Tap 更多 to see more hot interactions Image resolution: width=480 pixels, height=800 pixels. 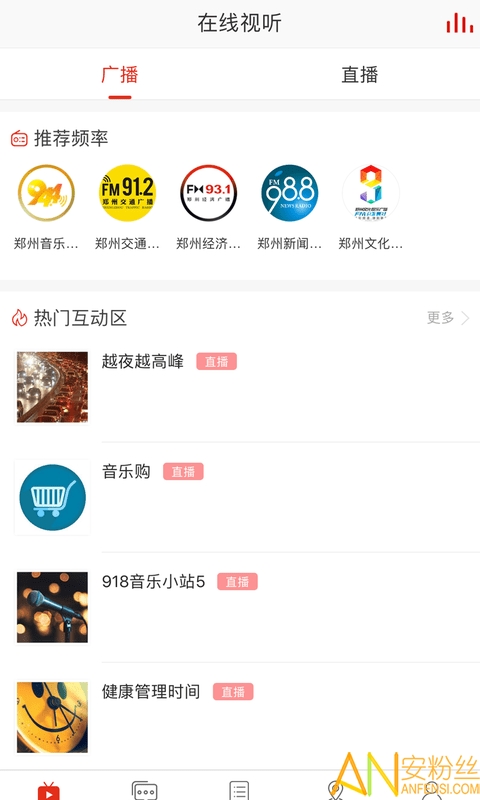[448, 318]
